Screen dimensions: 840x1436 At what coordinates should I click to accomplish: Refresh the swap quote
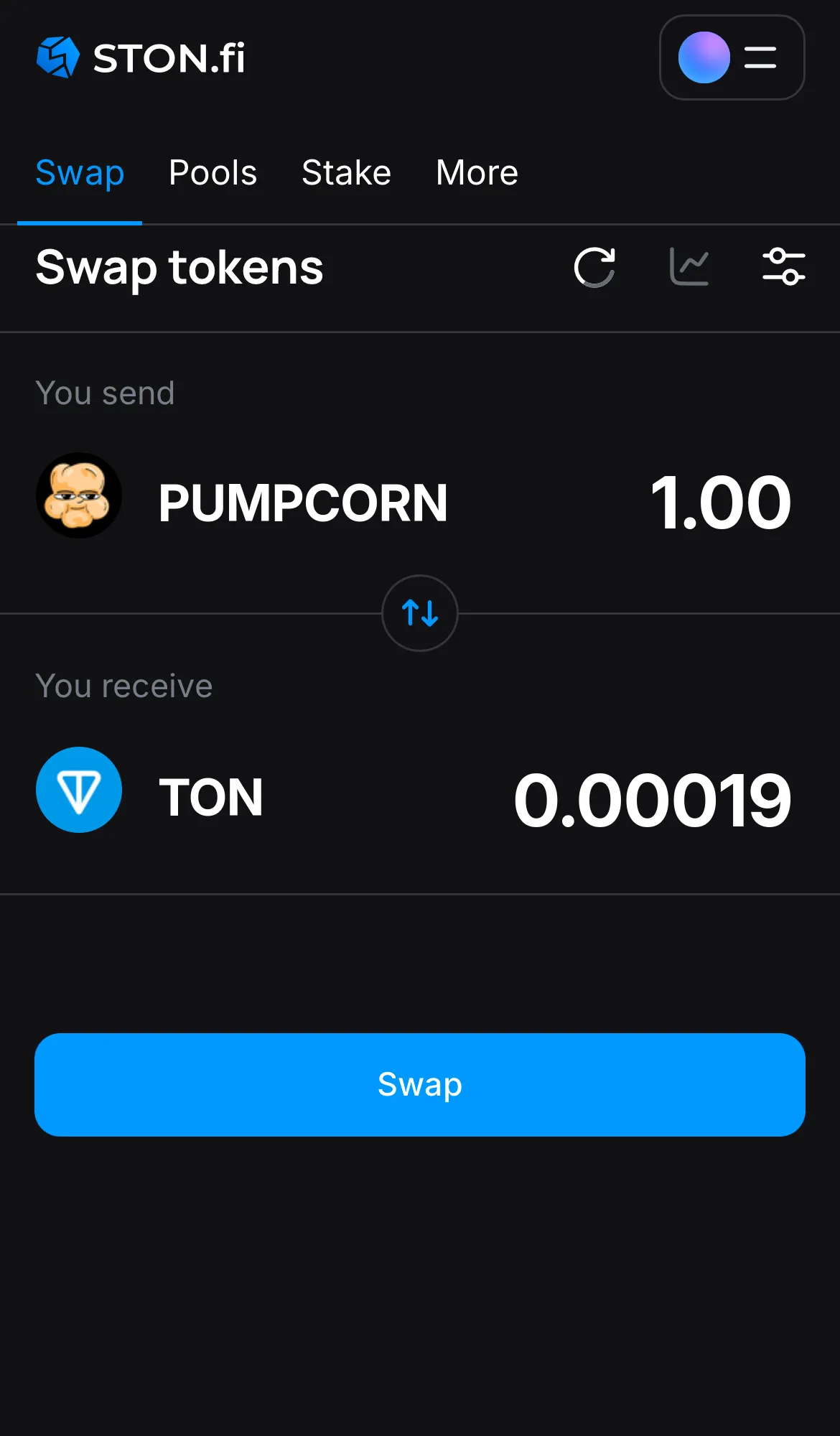point(594,266)
